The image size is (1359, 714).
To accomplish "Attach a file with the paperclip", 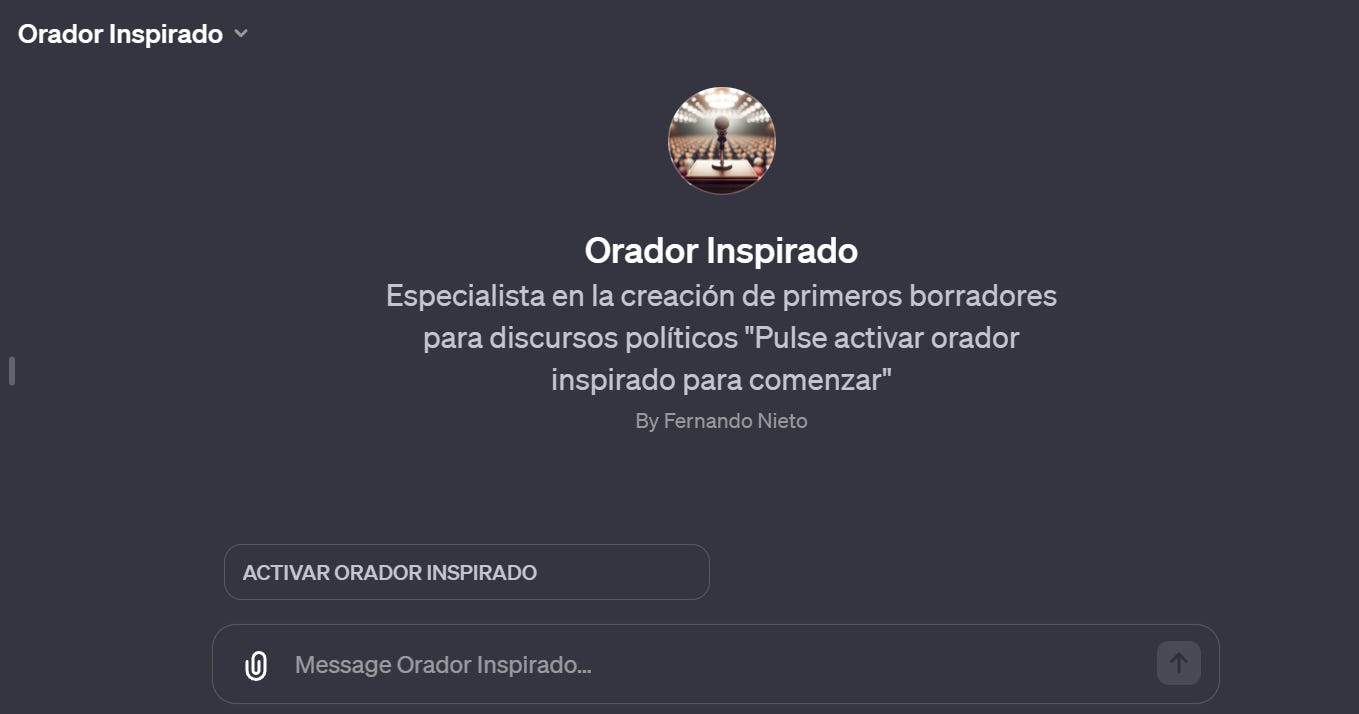I will point(256,665).
